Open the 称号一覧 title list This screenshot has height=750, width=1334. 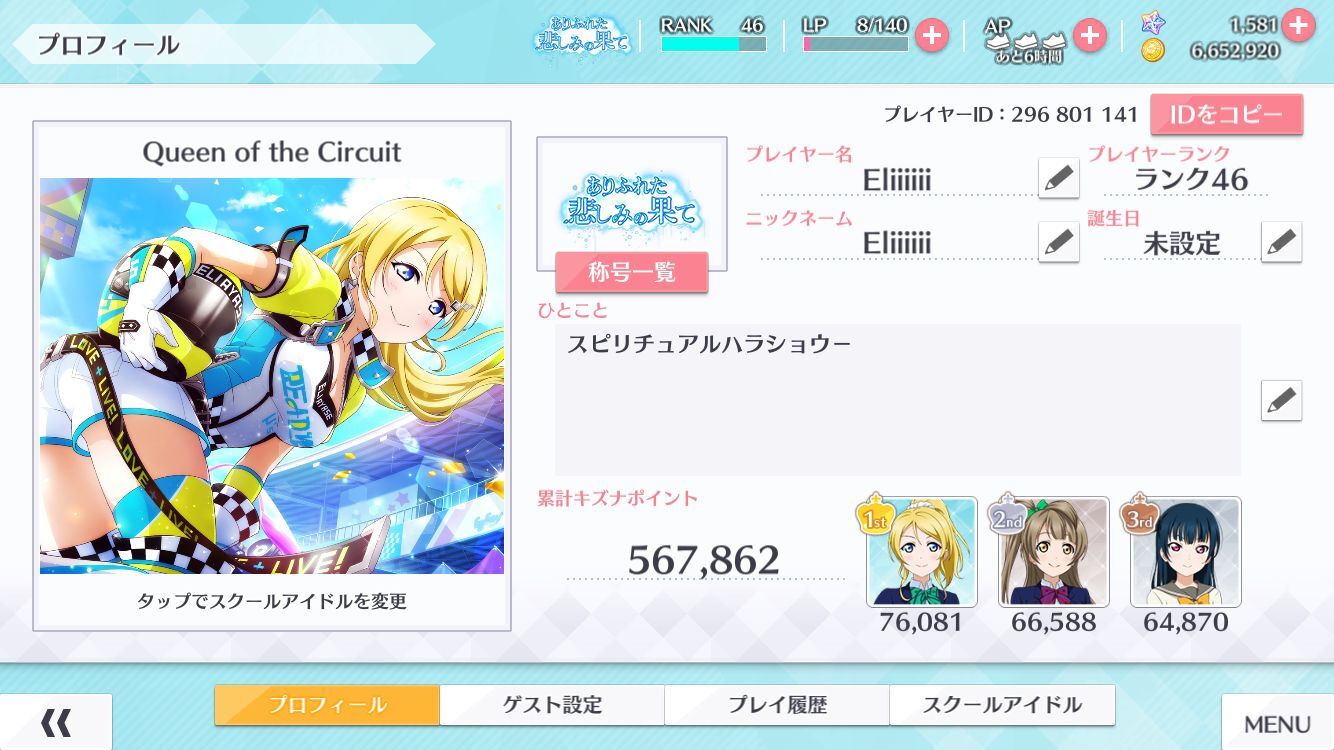(x=631, y=272)
